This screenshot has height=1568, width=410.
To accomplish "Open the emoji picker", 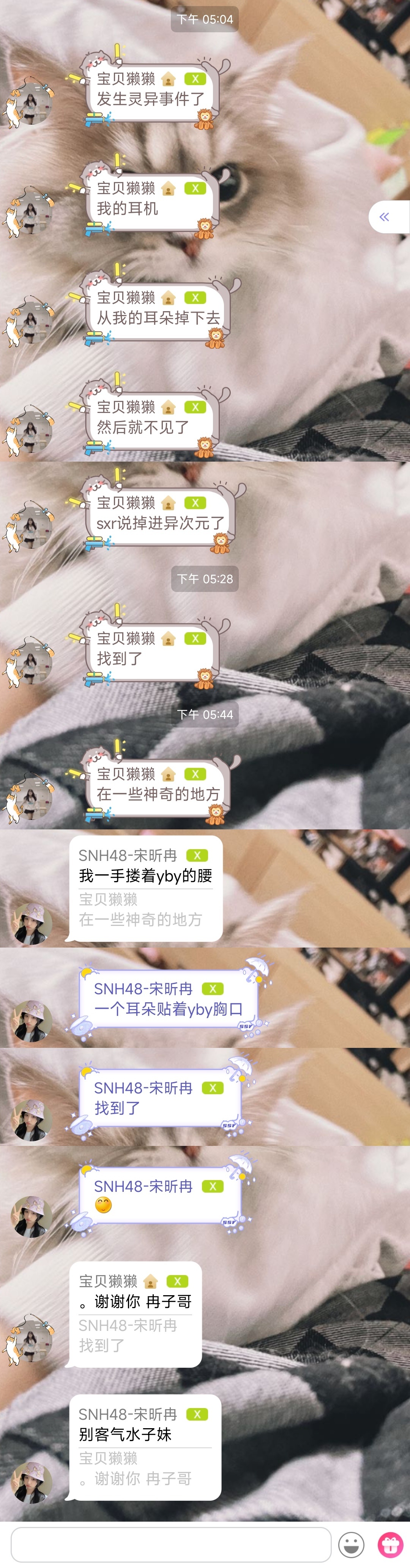I will click(351, 1544).
